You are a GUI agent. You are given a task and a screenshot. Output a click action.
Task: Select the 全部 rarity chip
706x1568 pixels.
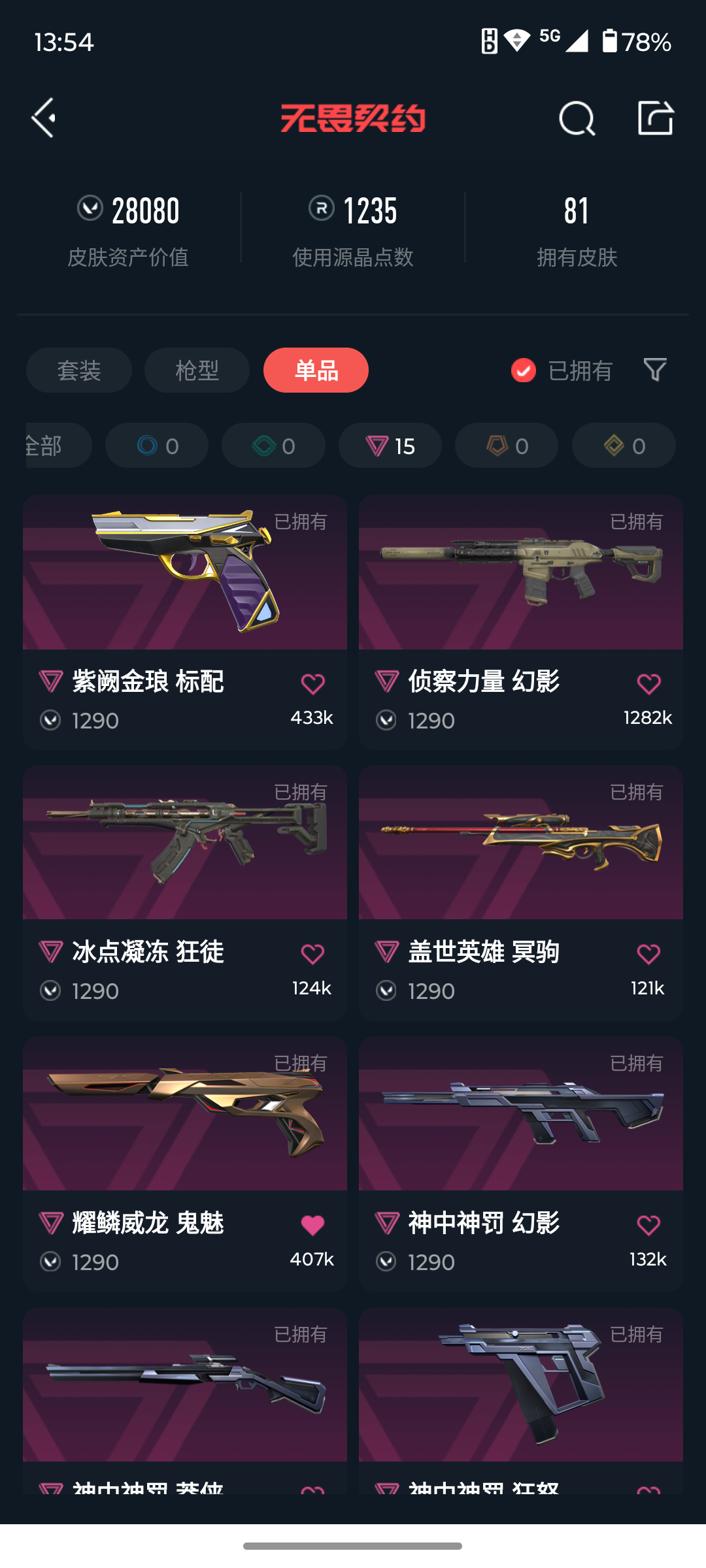(58, 446)
